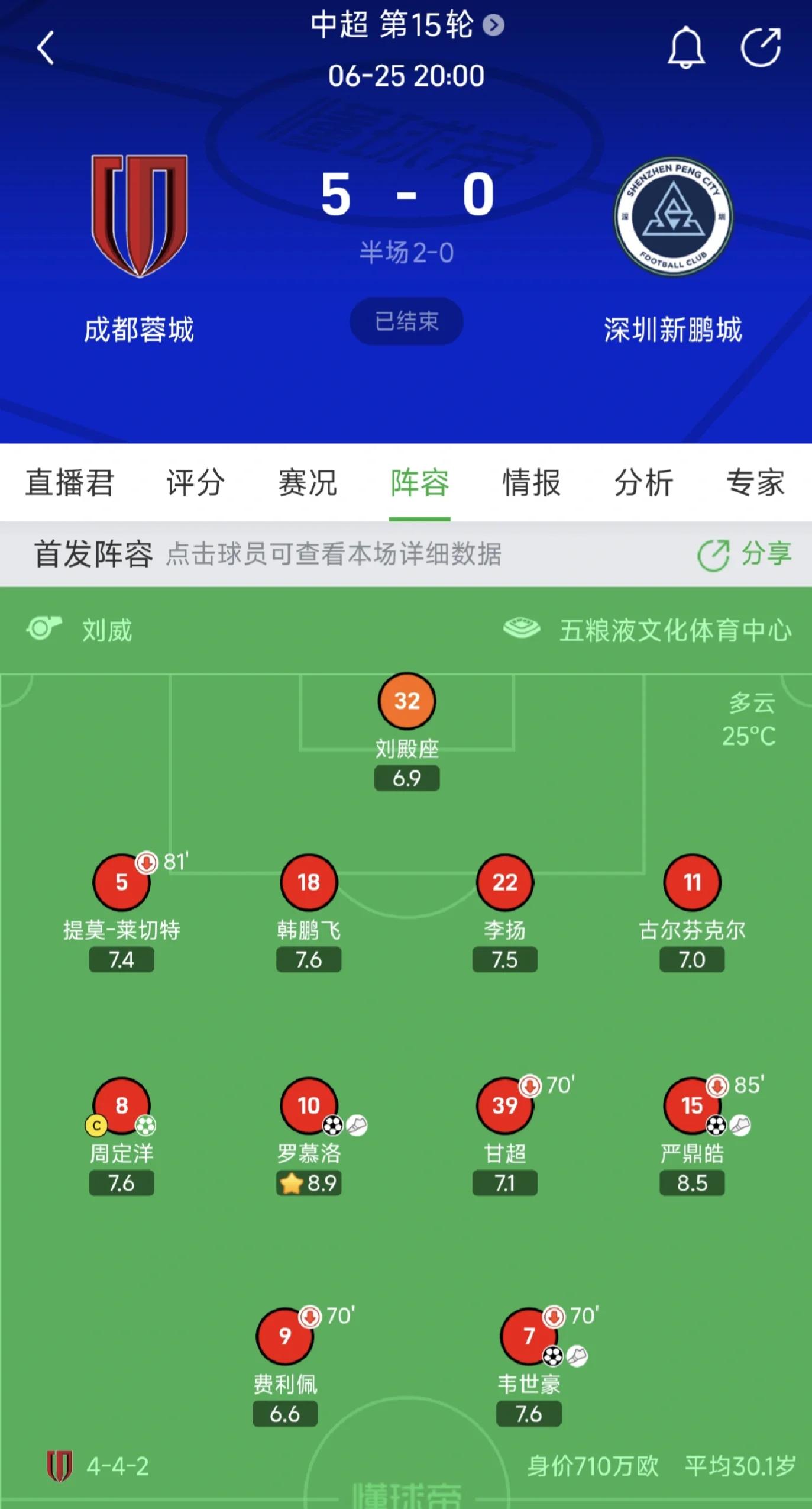Image resolution: width=812 pixels, height=1509 pixels.
Task: Tap the green 分享 lineup button
Action: pyautogui.click(x=745, y=554)
